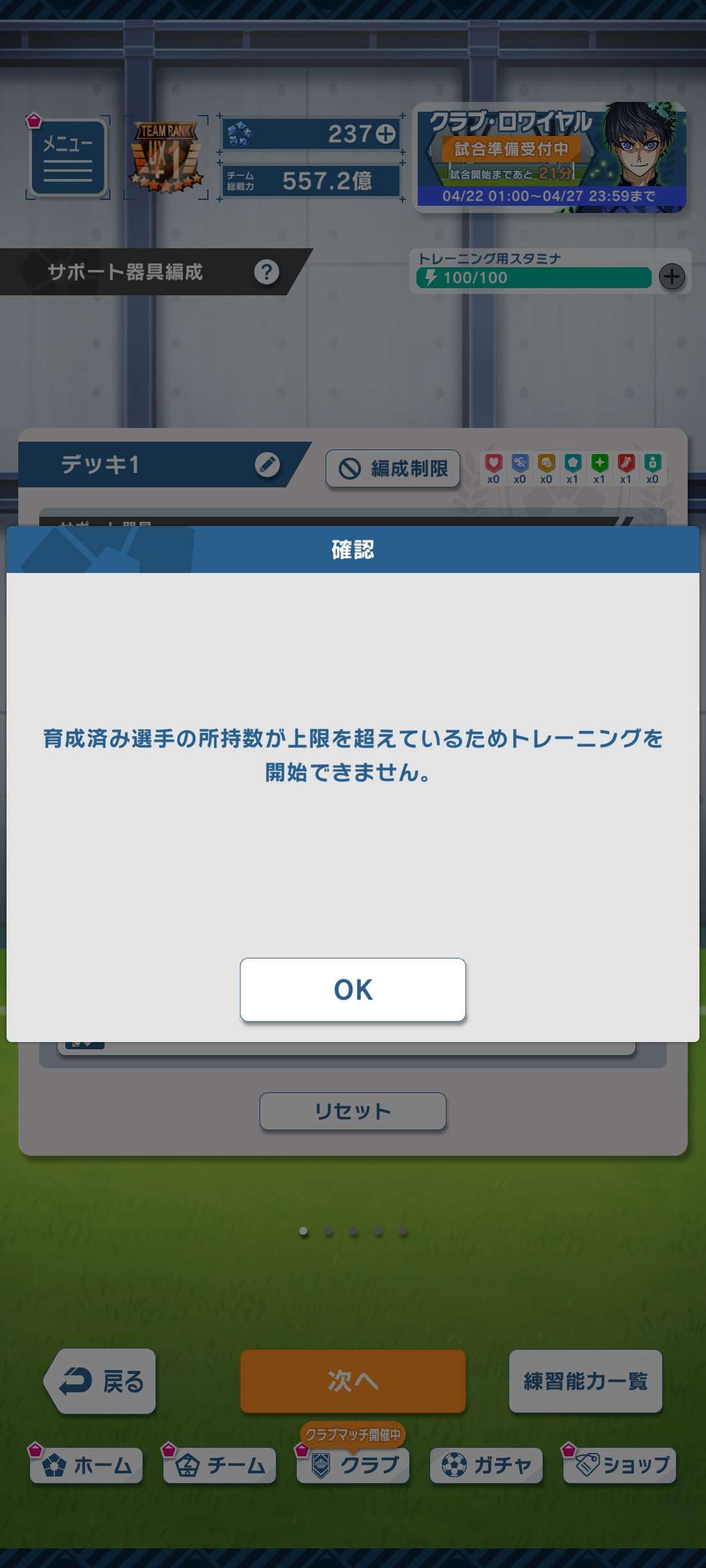Confirm the dialog with OK
The height and width of the screenshot is (1568, 706).
[x=353, y=989]
